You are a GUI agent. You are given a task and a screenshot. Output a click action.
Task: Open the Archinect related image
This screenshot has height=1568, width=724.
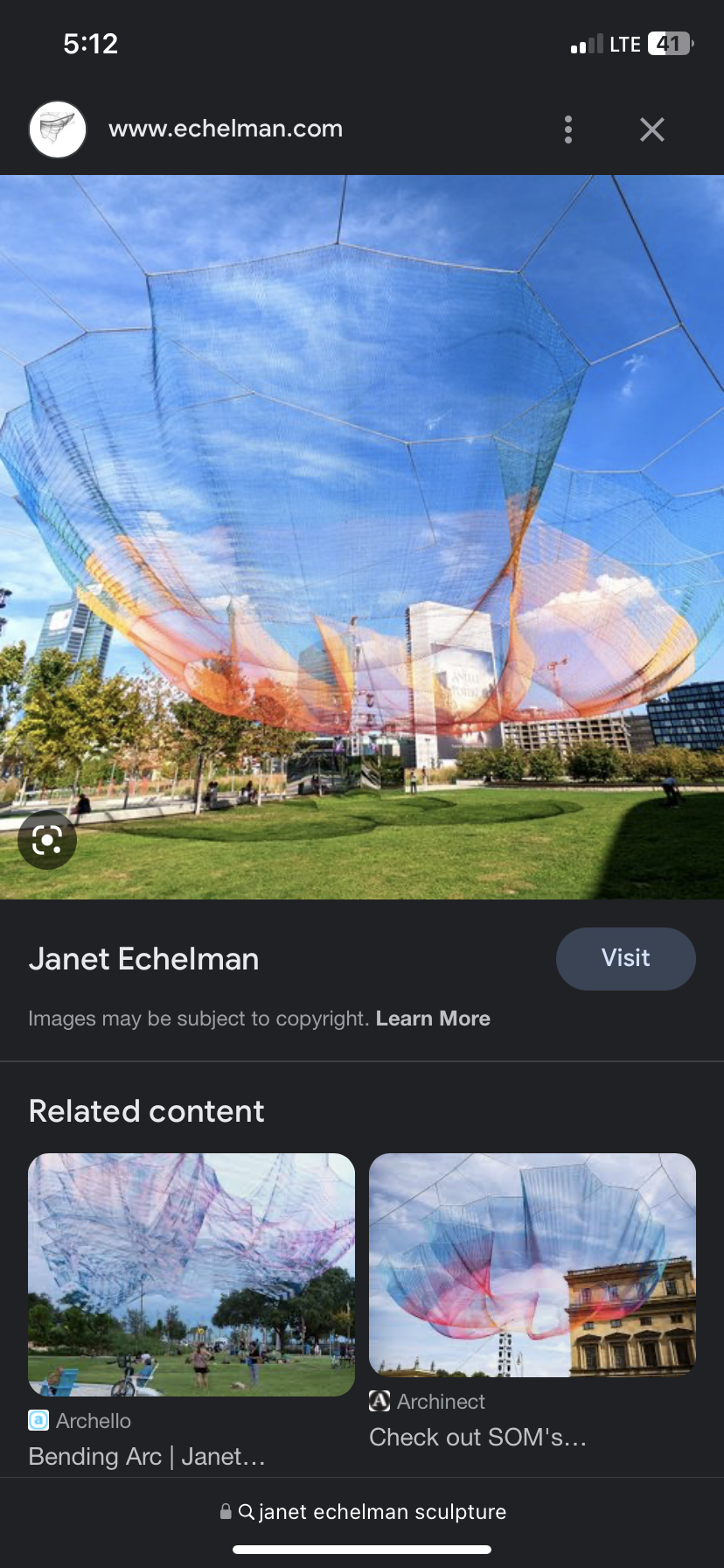coord(533,1264)
